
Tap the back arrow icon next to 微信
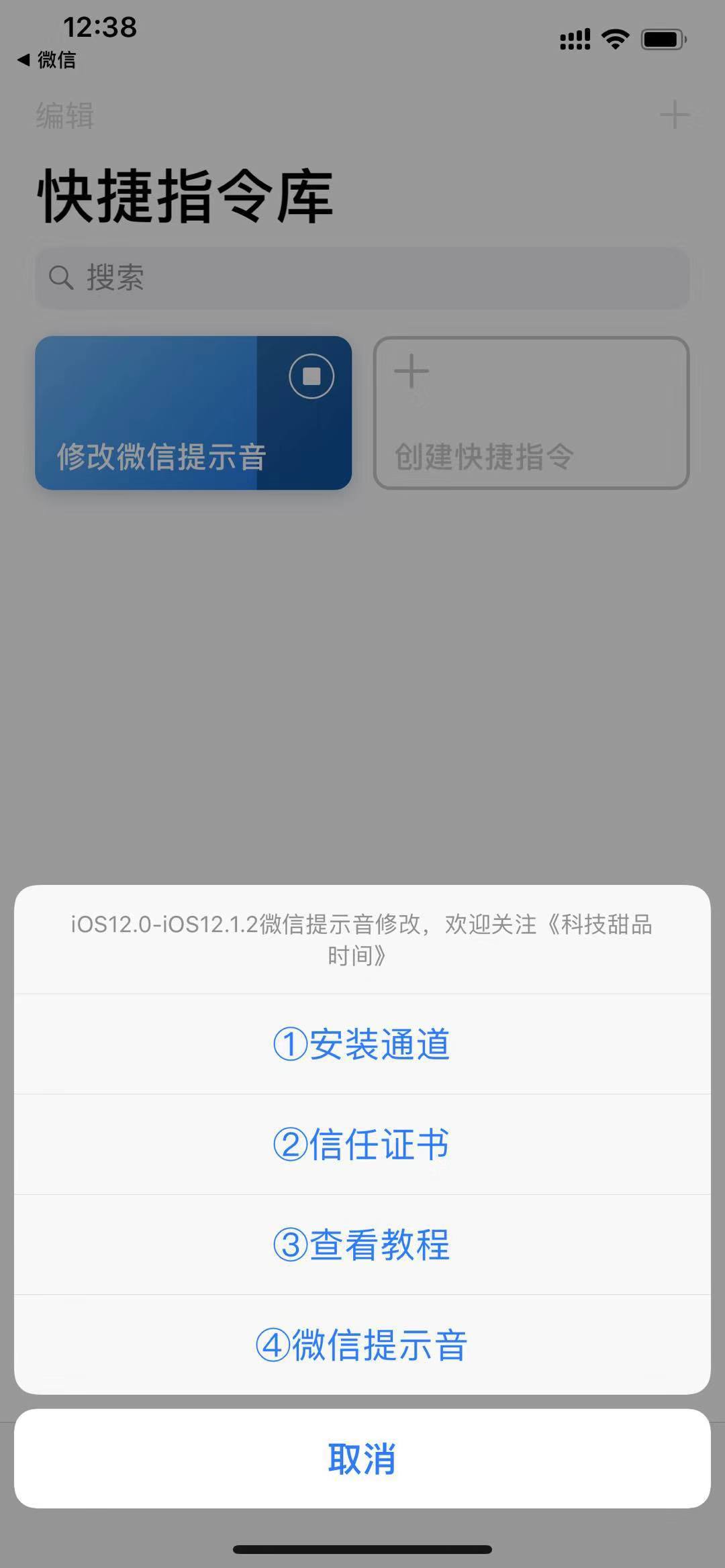pyautogui.click(x=23, y=60)
